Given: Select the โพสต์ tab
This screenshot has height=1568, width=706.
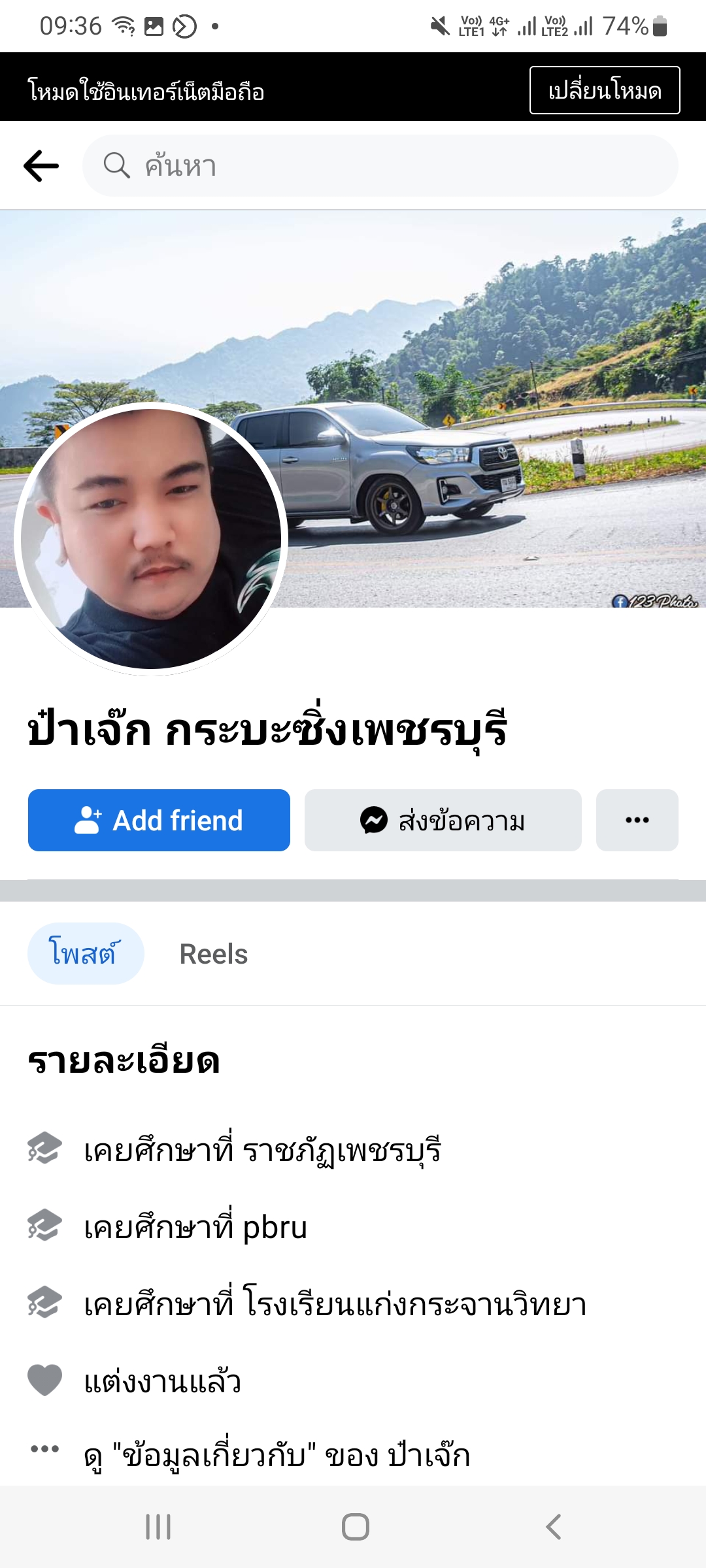Looking at the screenshot, I should (85, 954).
